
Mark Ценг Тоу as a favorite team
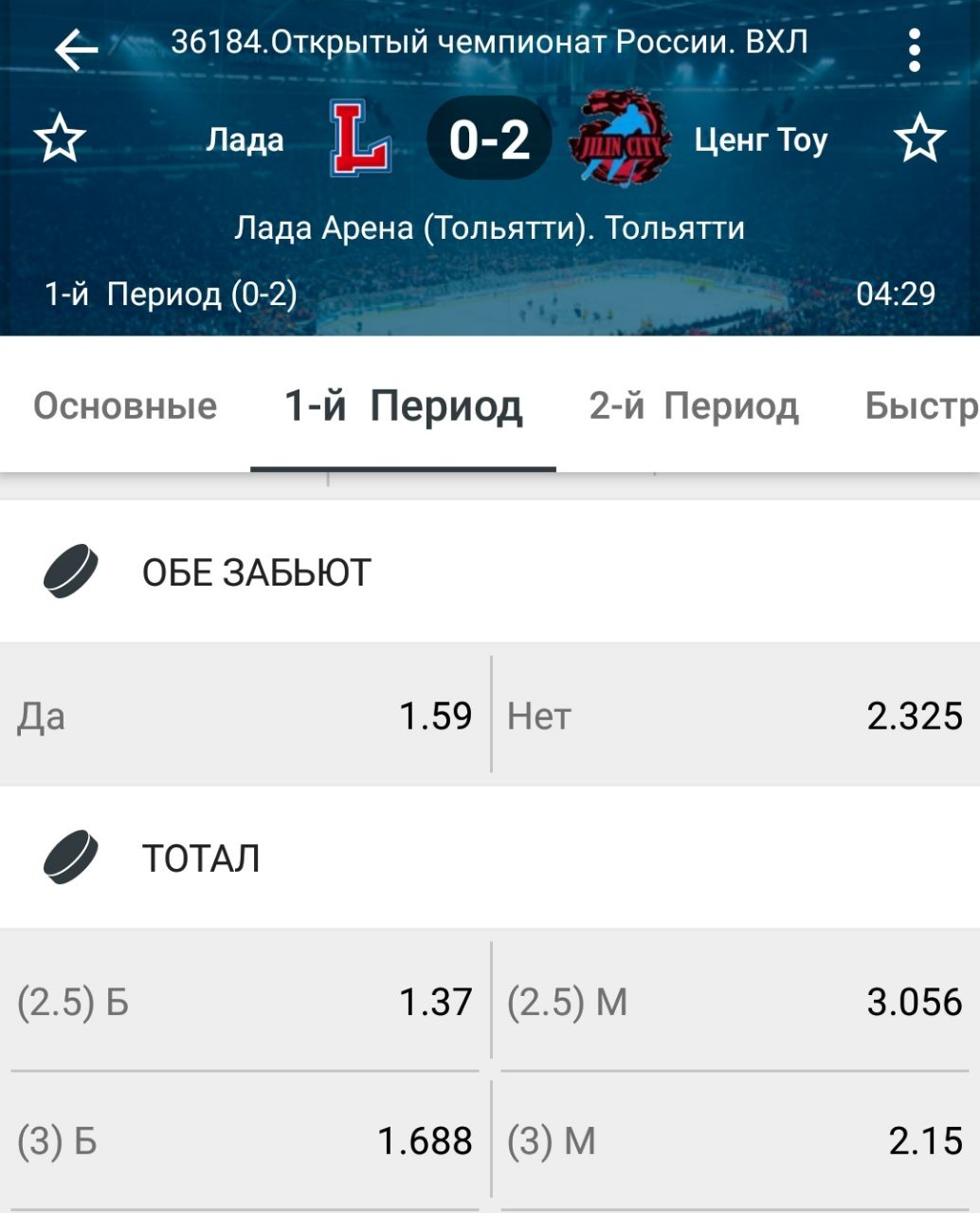pyautogui.click(x=919, y=140)
